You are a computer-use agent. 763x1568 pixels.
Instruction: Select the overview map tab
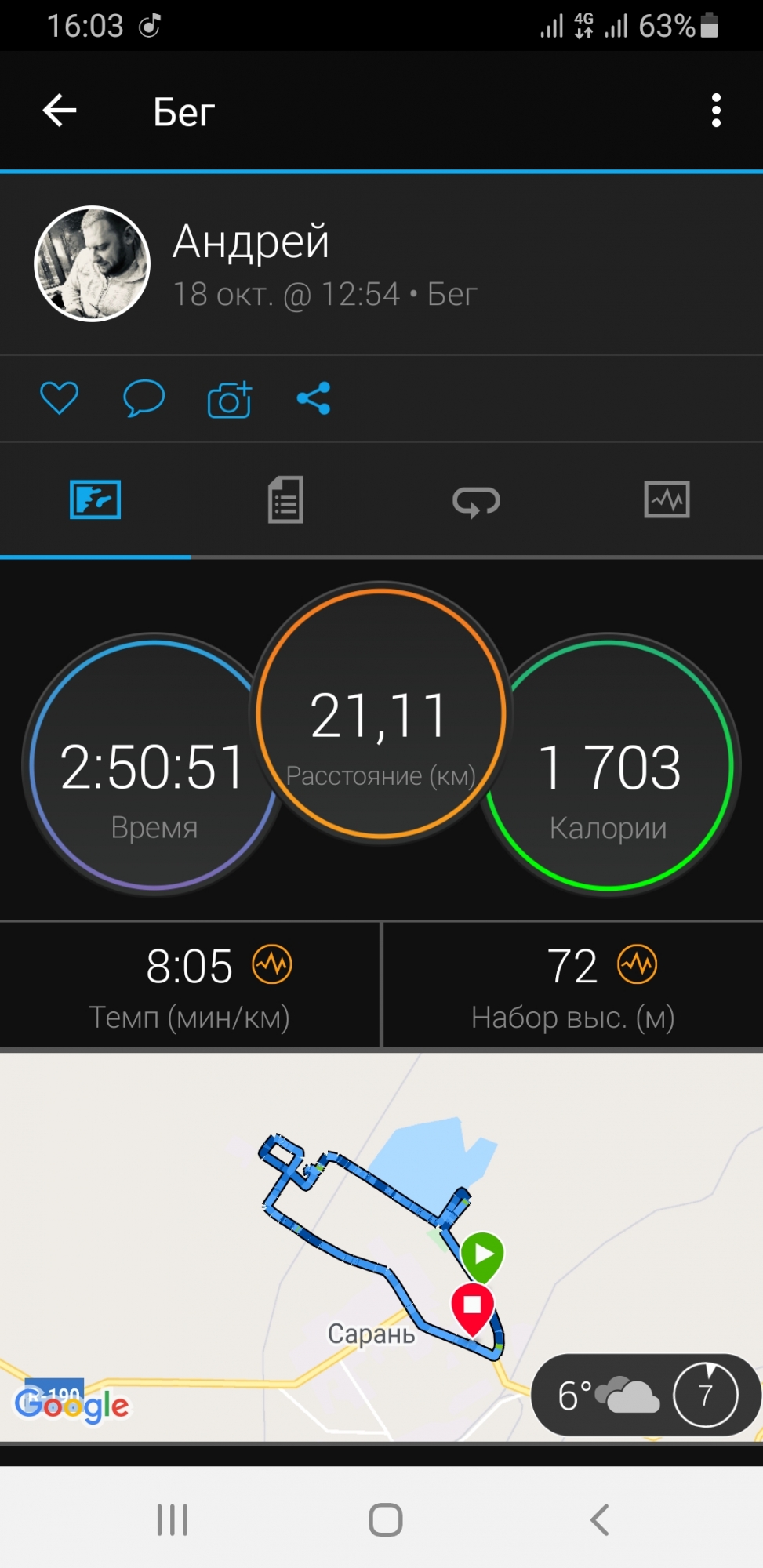[95, 499]
